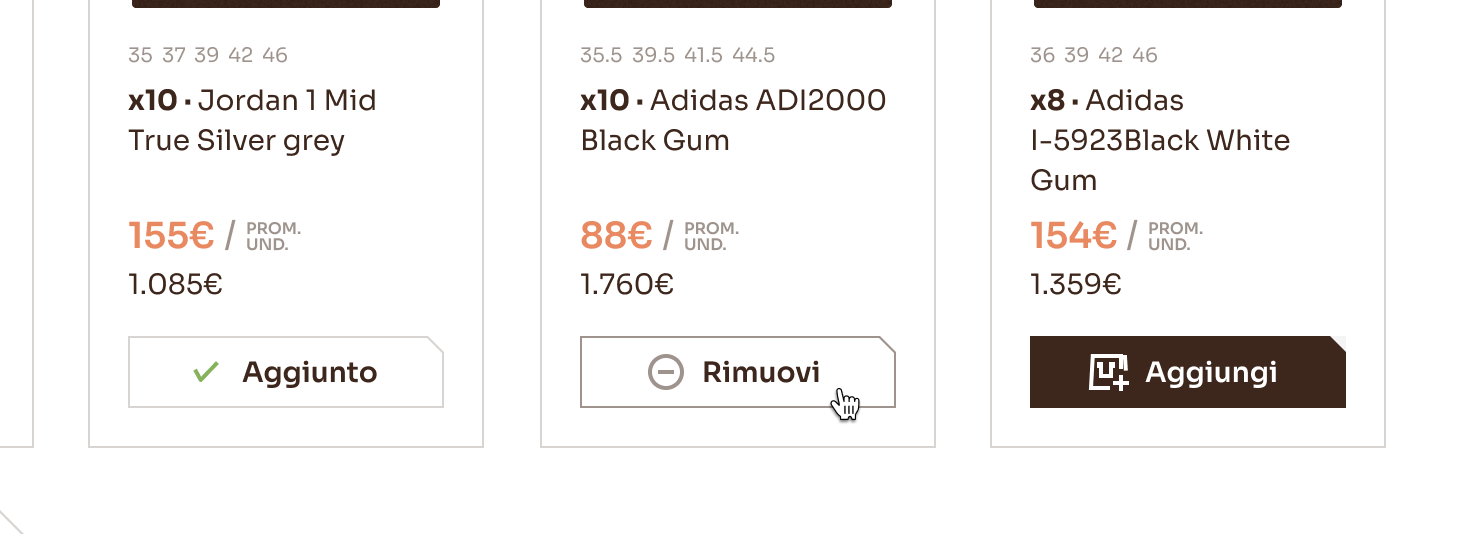Open the Adidas ADI2000 Black Gum card
The width and height of the screenshot is (1478, 534).
click(733, 120)
